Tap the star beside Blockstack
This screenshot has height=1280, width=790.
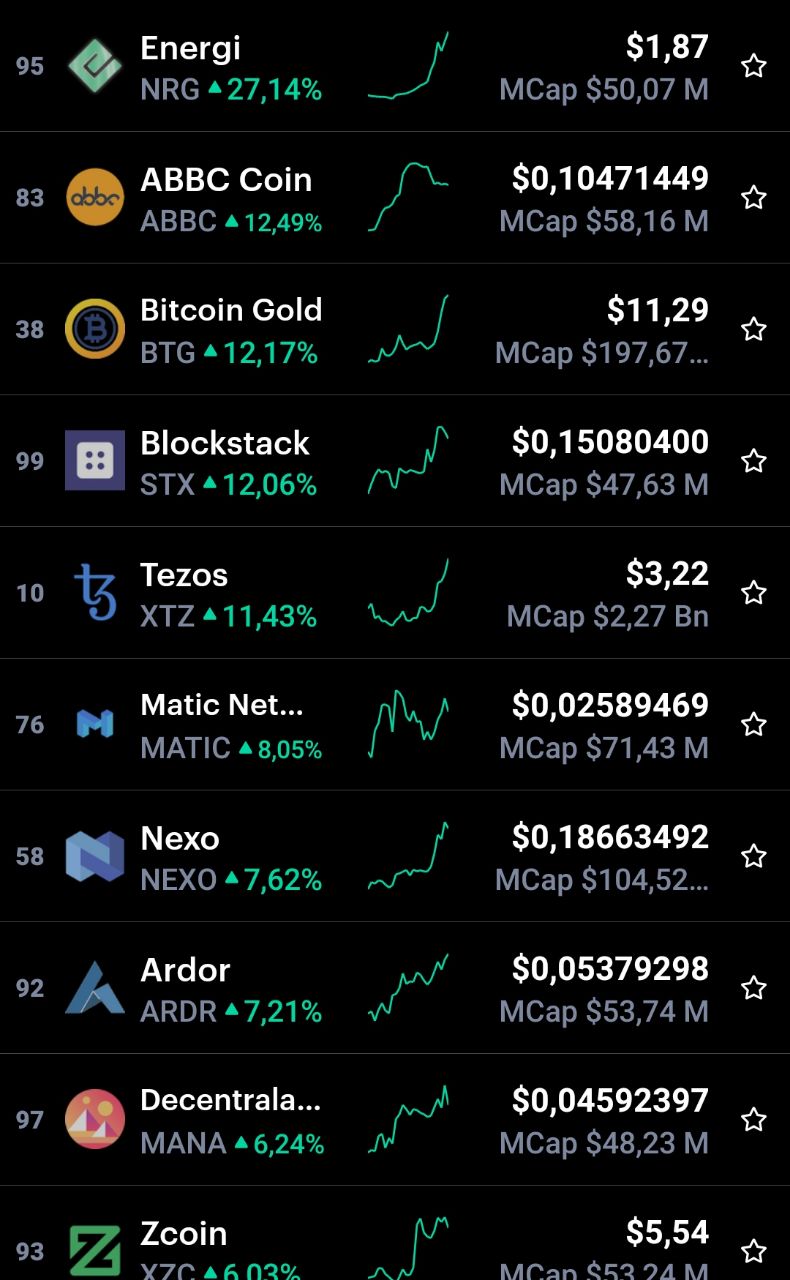(x=753, y=461)
